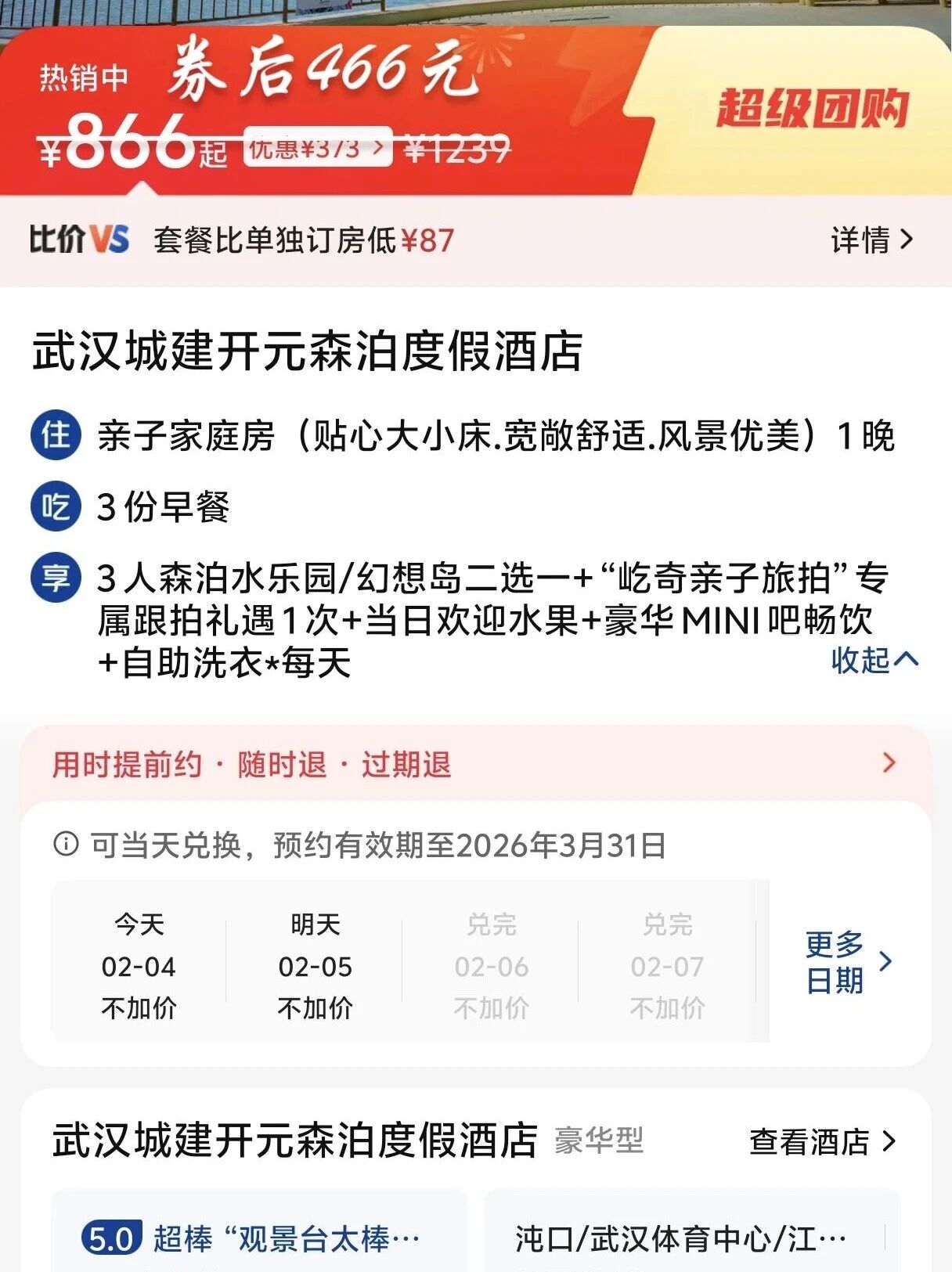Open 更多日期 to see more dates
Image resolution: width=952 pixels, height=1272 pixels.
point(848,962)
